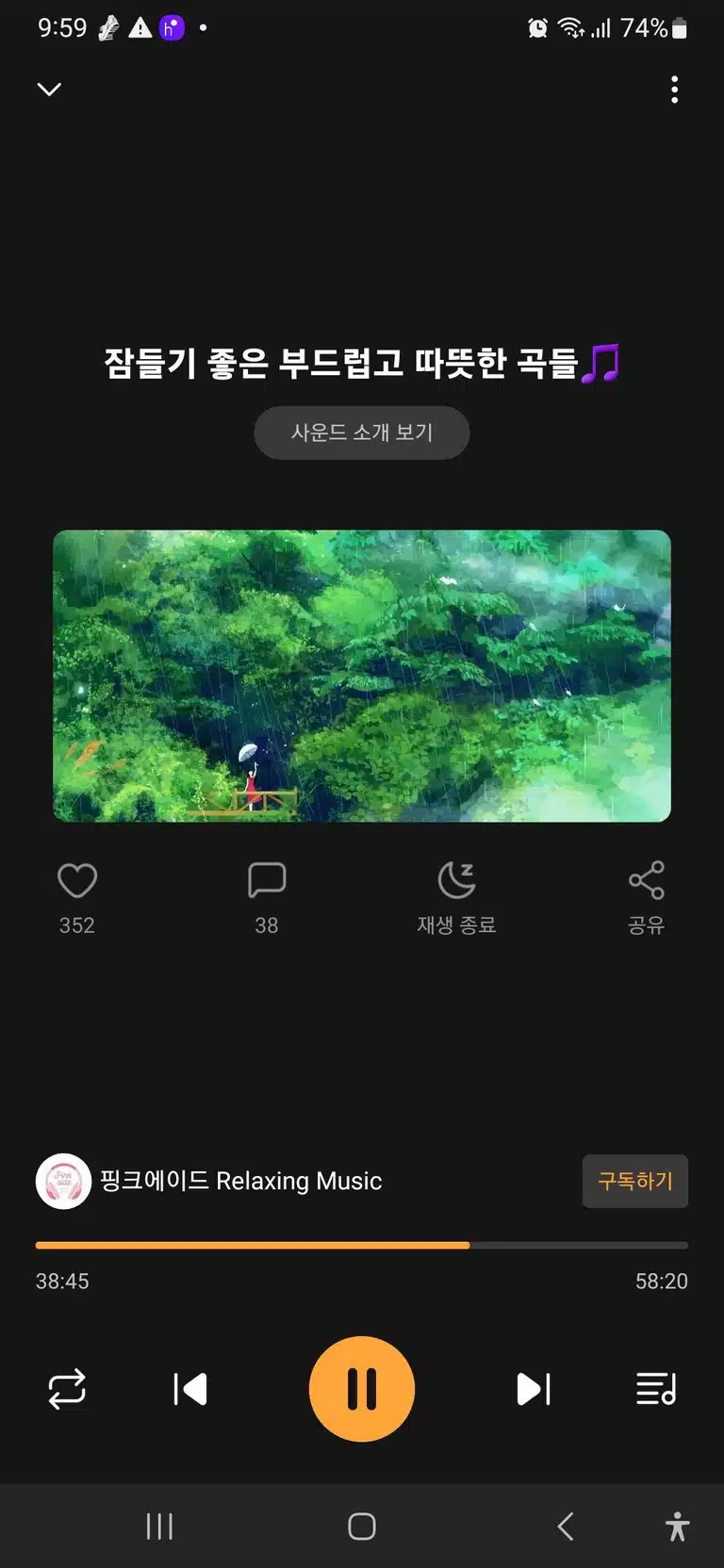The width and height of the screenshot is (724, 1568).
Task: Set the sleep timer via 재생 종료
Action: point(456,898)
